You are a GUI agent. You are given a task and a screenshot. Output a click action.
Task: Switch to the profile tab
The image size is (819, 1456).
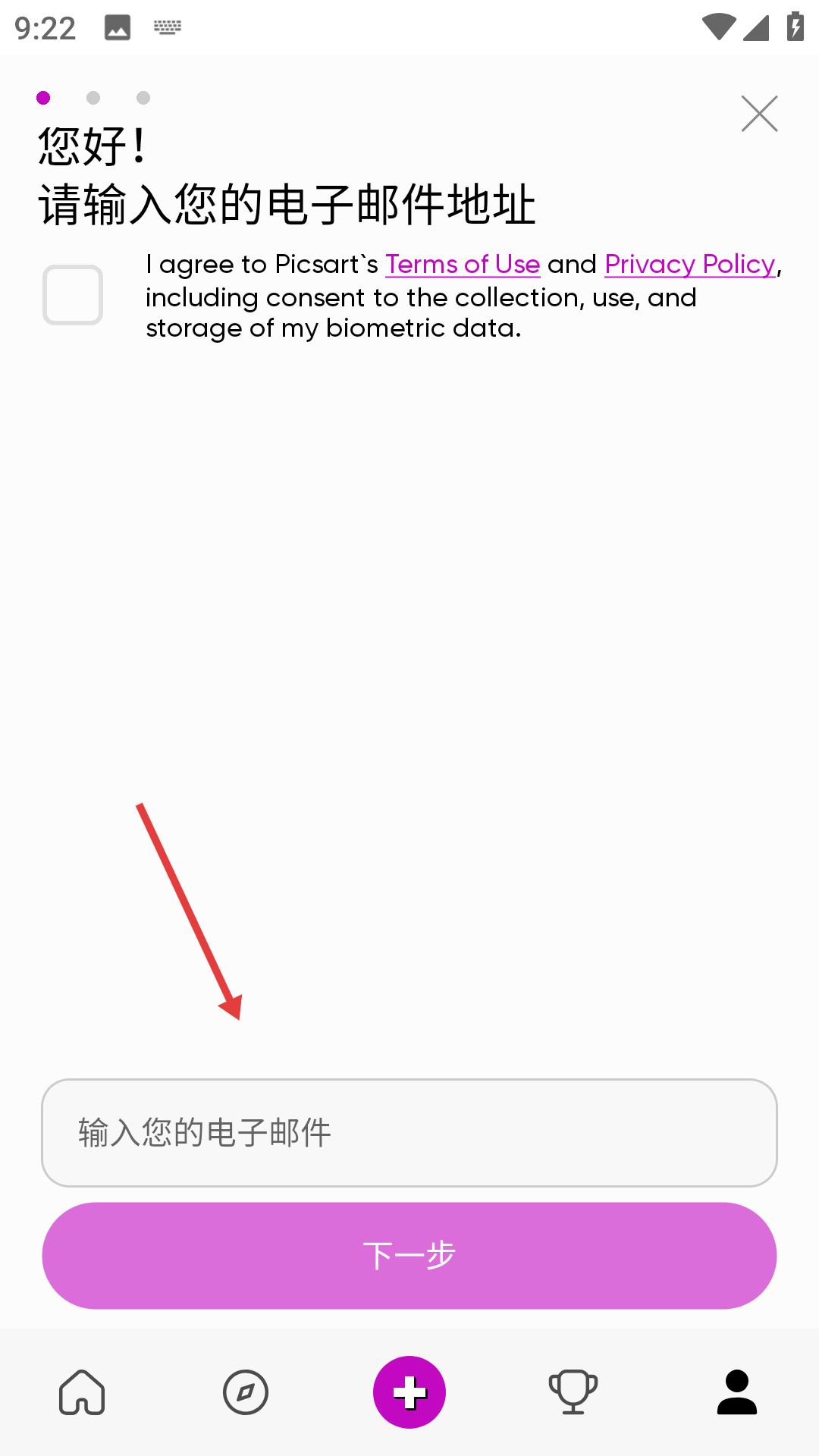[737, 1392]
